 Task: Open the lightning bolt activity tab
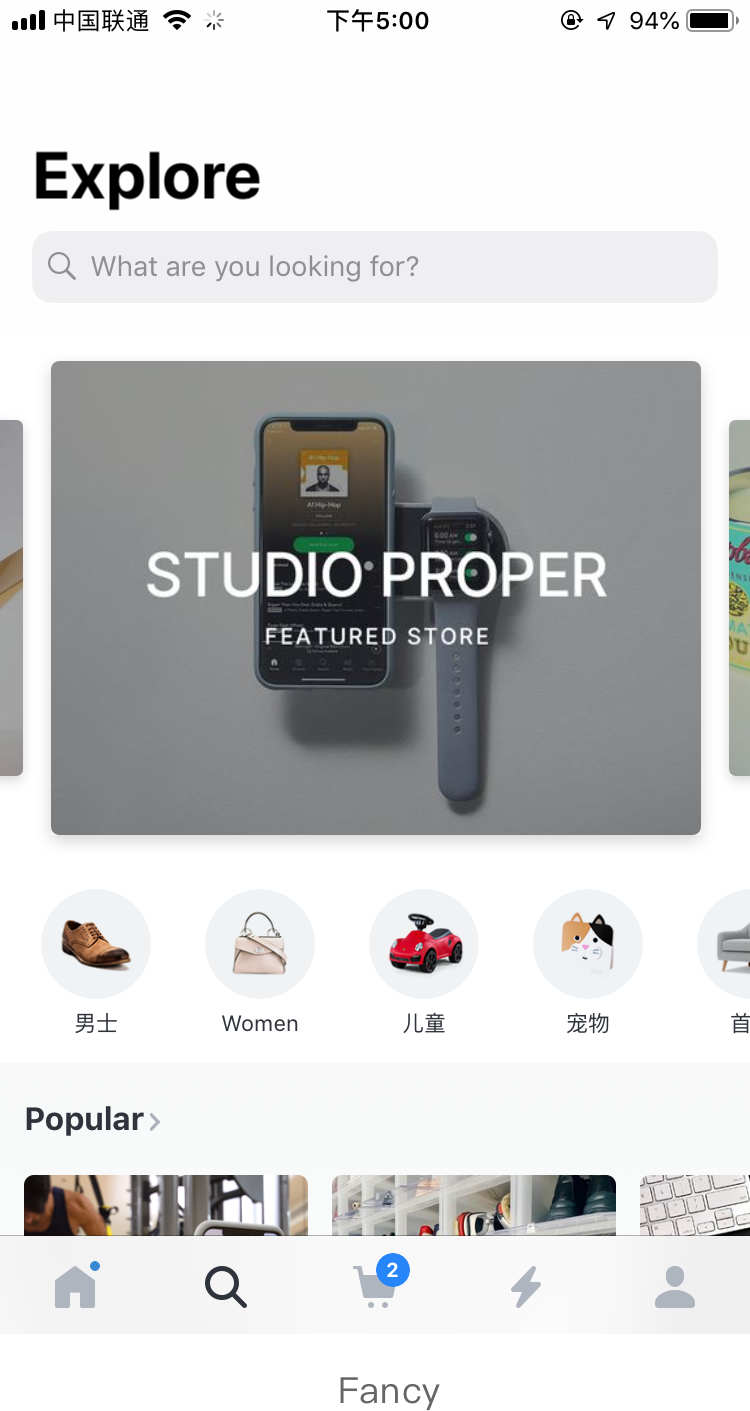pos(526,1287)
